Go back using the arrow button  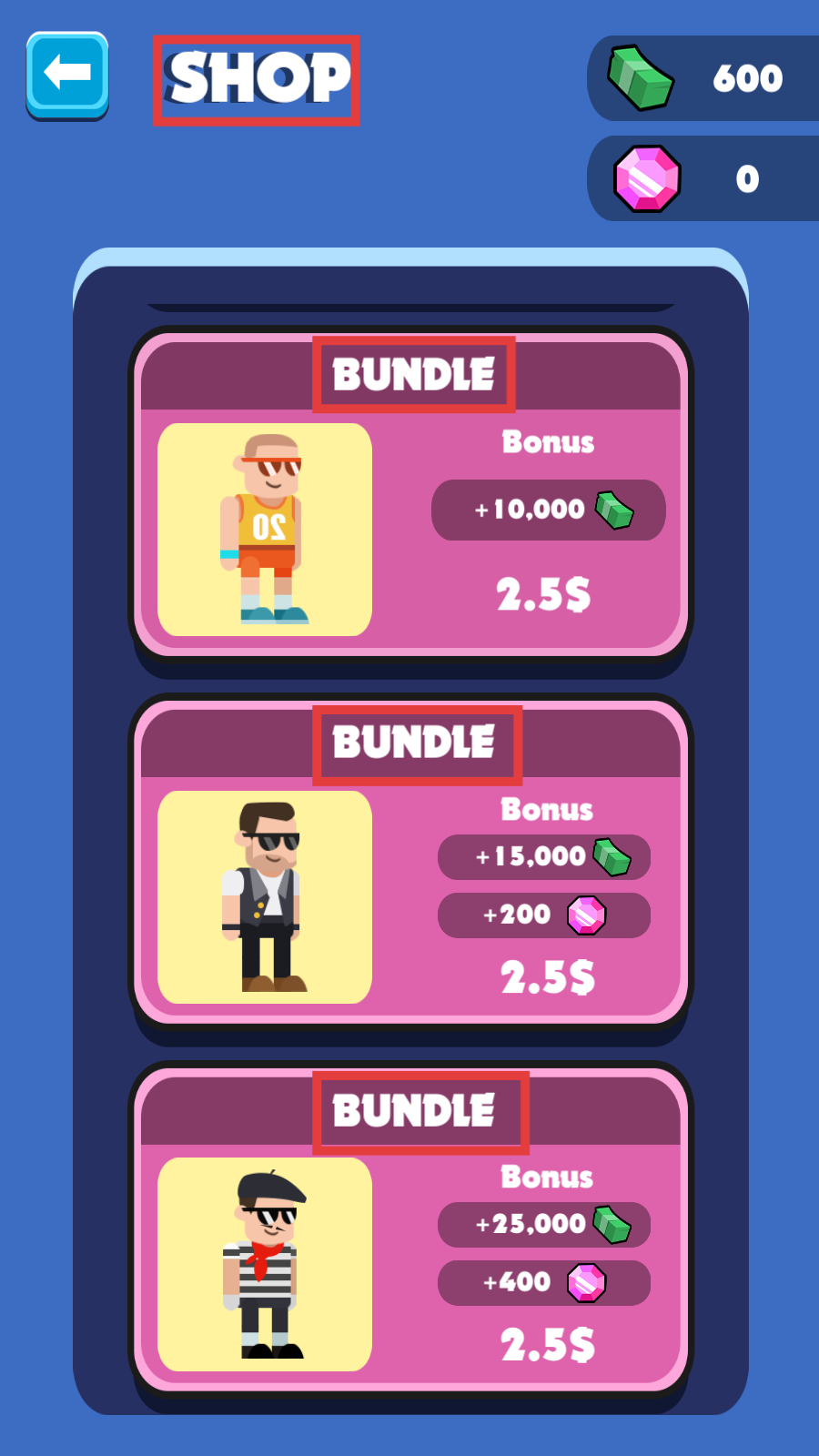67,74
